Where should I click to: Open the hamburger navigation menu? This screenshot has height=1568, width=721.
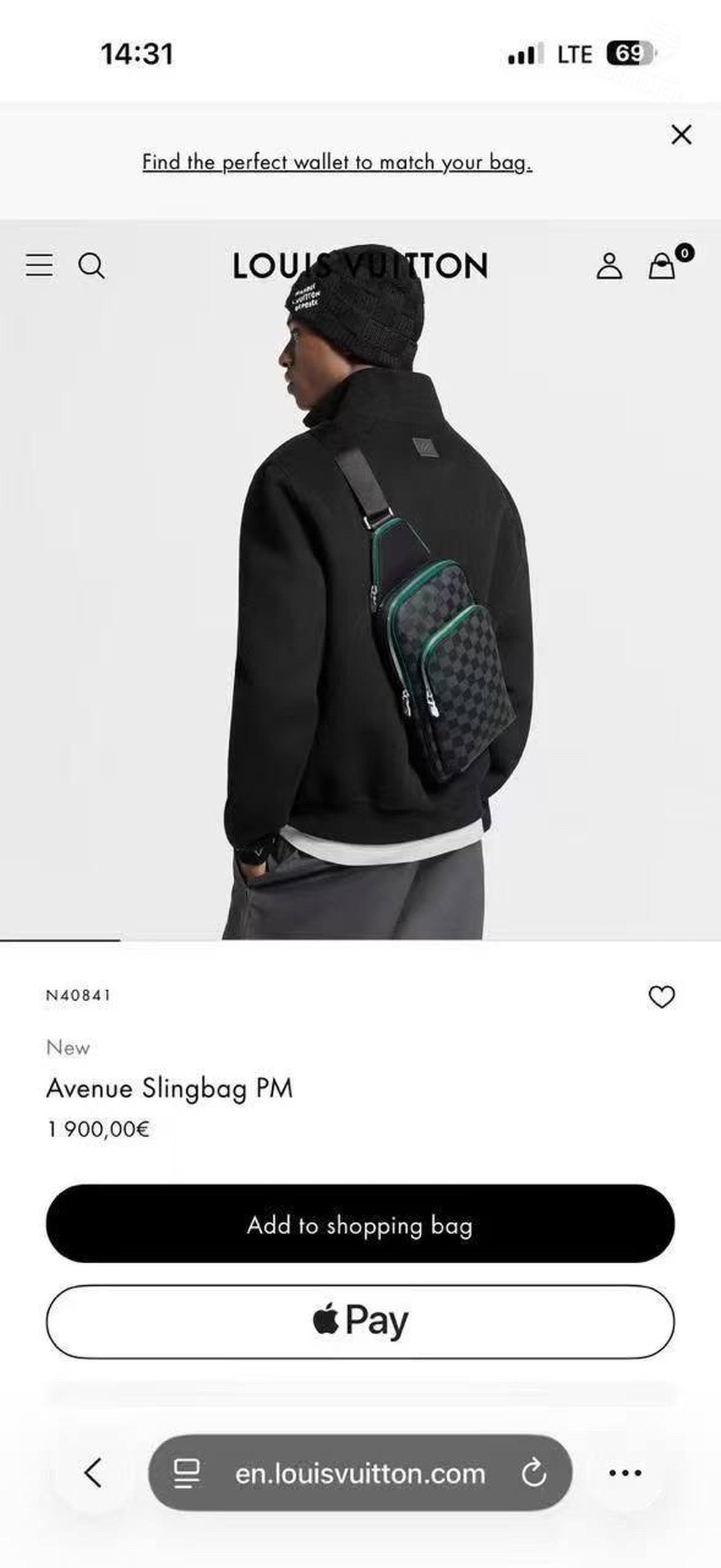coord(39,265)
